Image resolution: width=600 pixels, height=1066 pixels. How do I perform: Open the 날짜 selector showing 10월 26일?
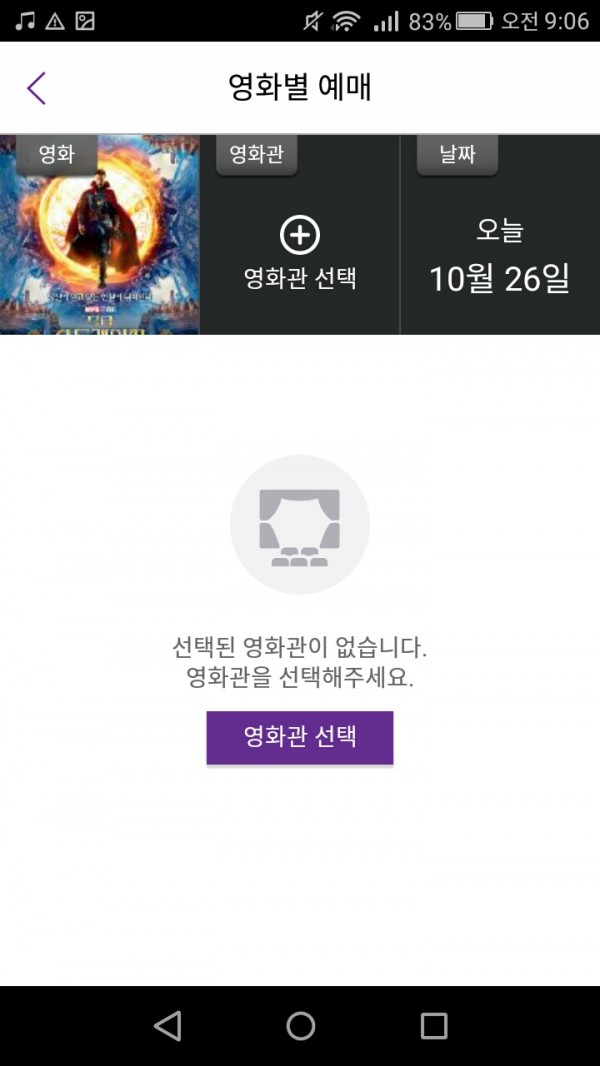(499, 258)
